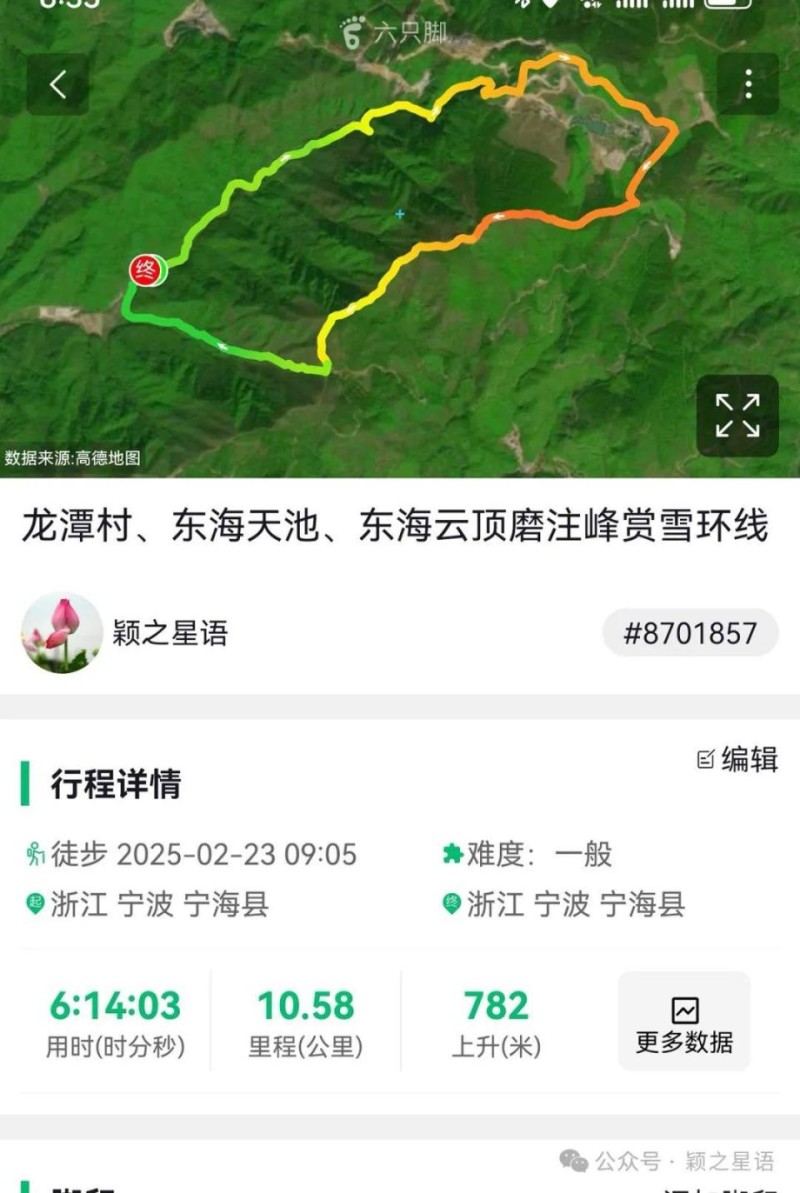The width and height of the screenshot is (800, 1193).
Task: Open 颖之星语's profile avatar
Action: pos(62,633)
